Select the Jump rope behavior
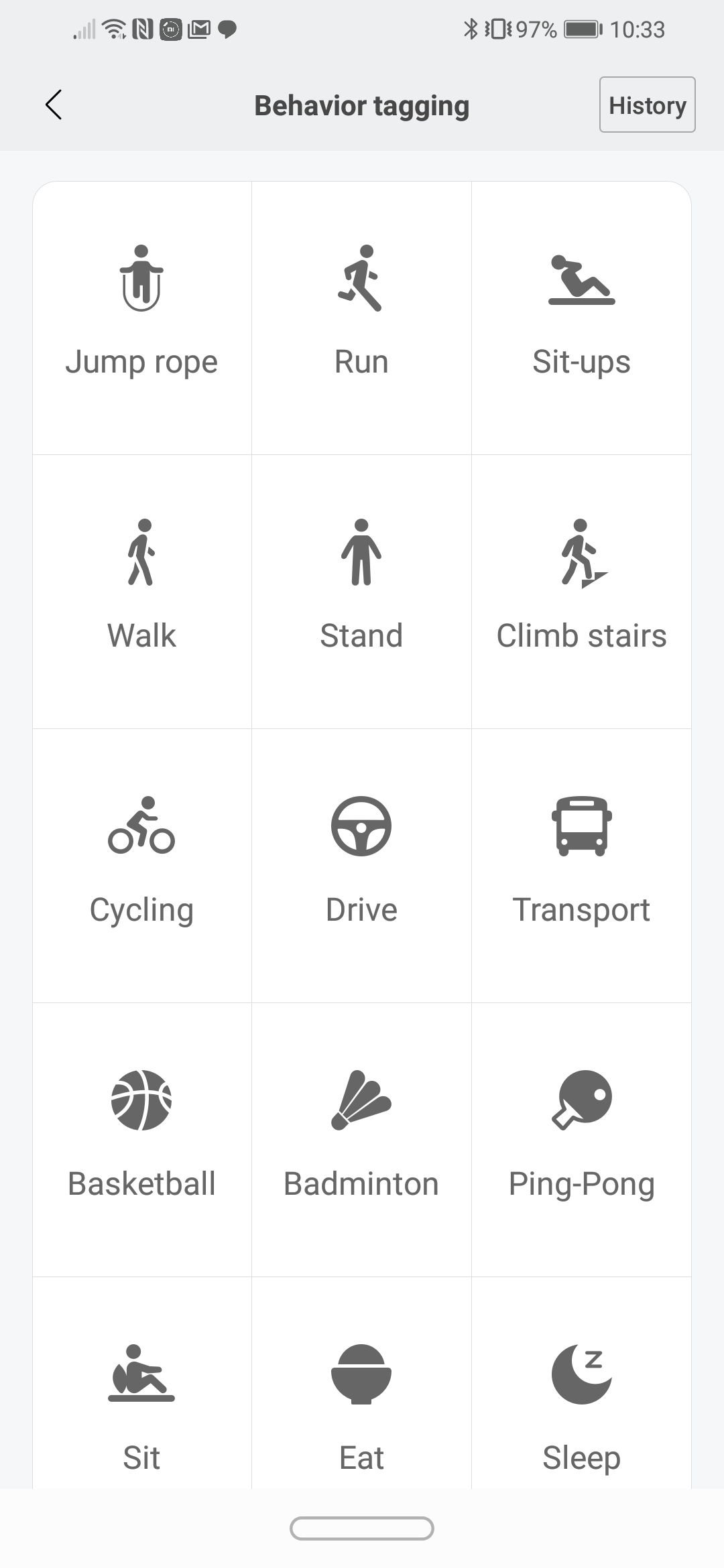724x1568 pixels. tap(142, 318)
